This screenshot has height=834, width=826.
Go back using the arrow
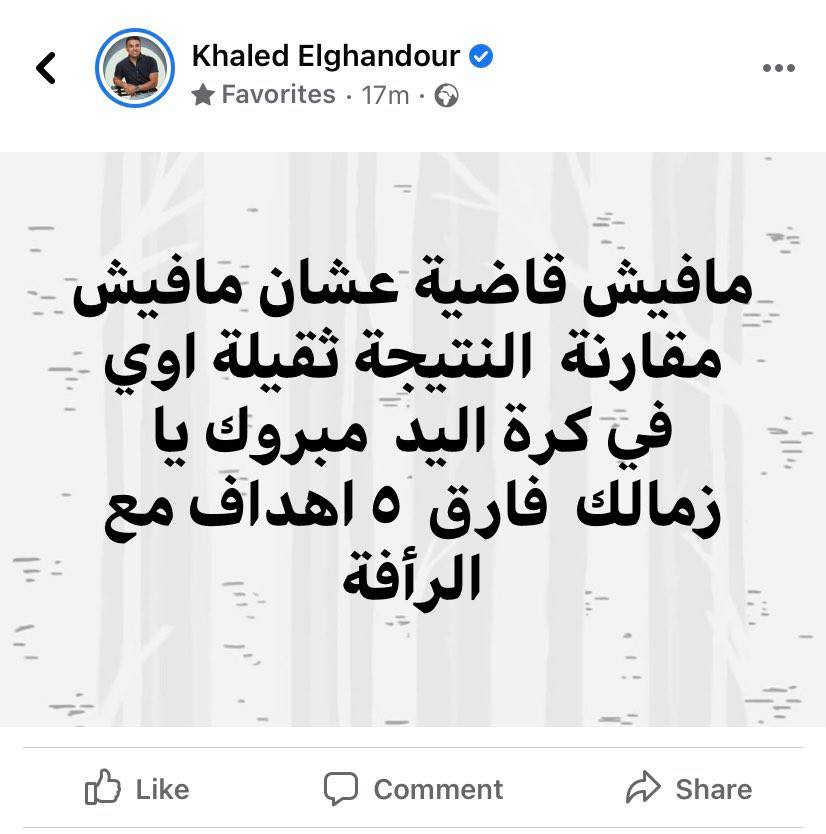click(46, 68)
